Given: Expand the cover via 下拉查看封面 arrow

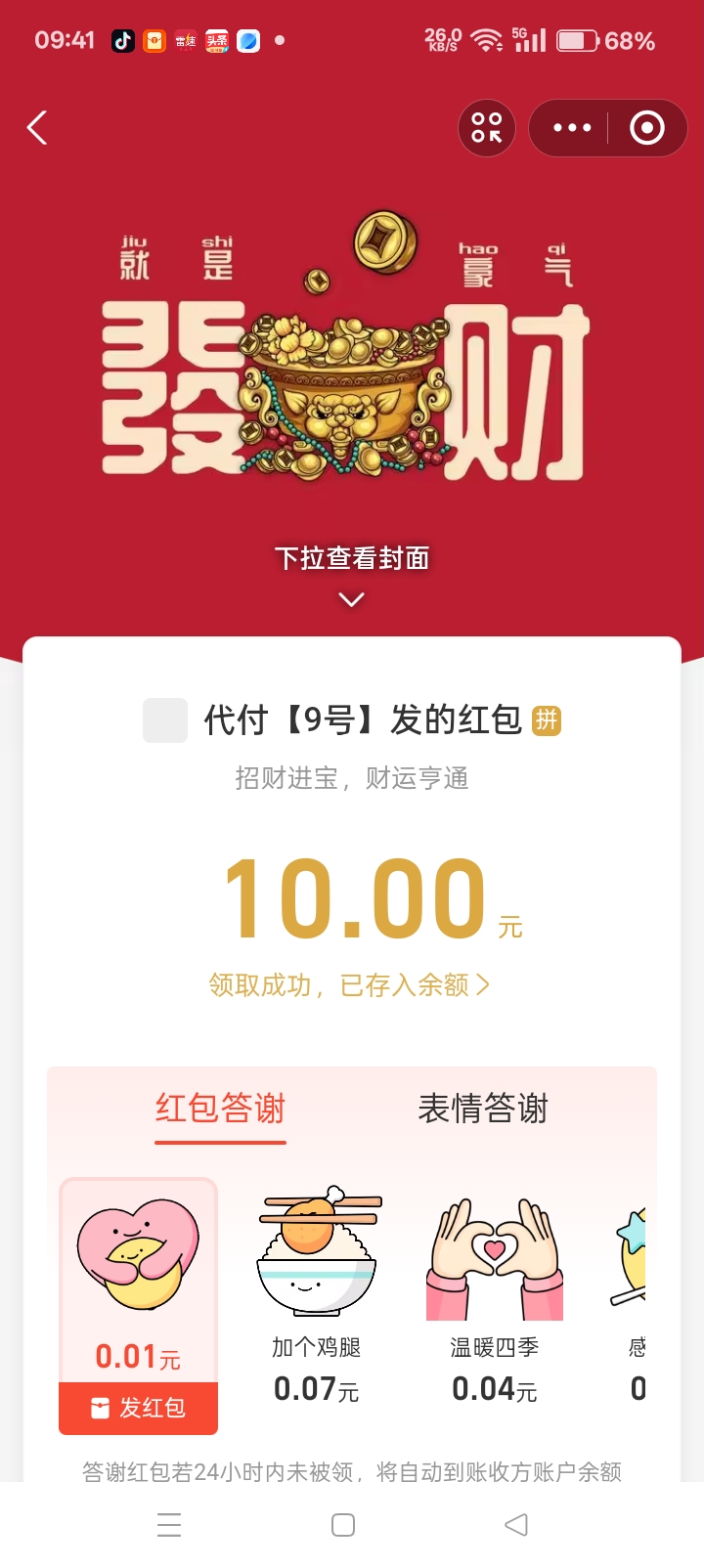Looking at the screenshot, I should (x=352, y=599).
